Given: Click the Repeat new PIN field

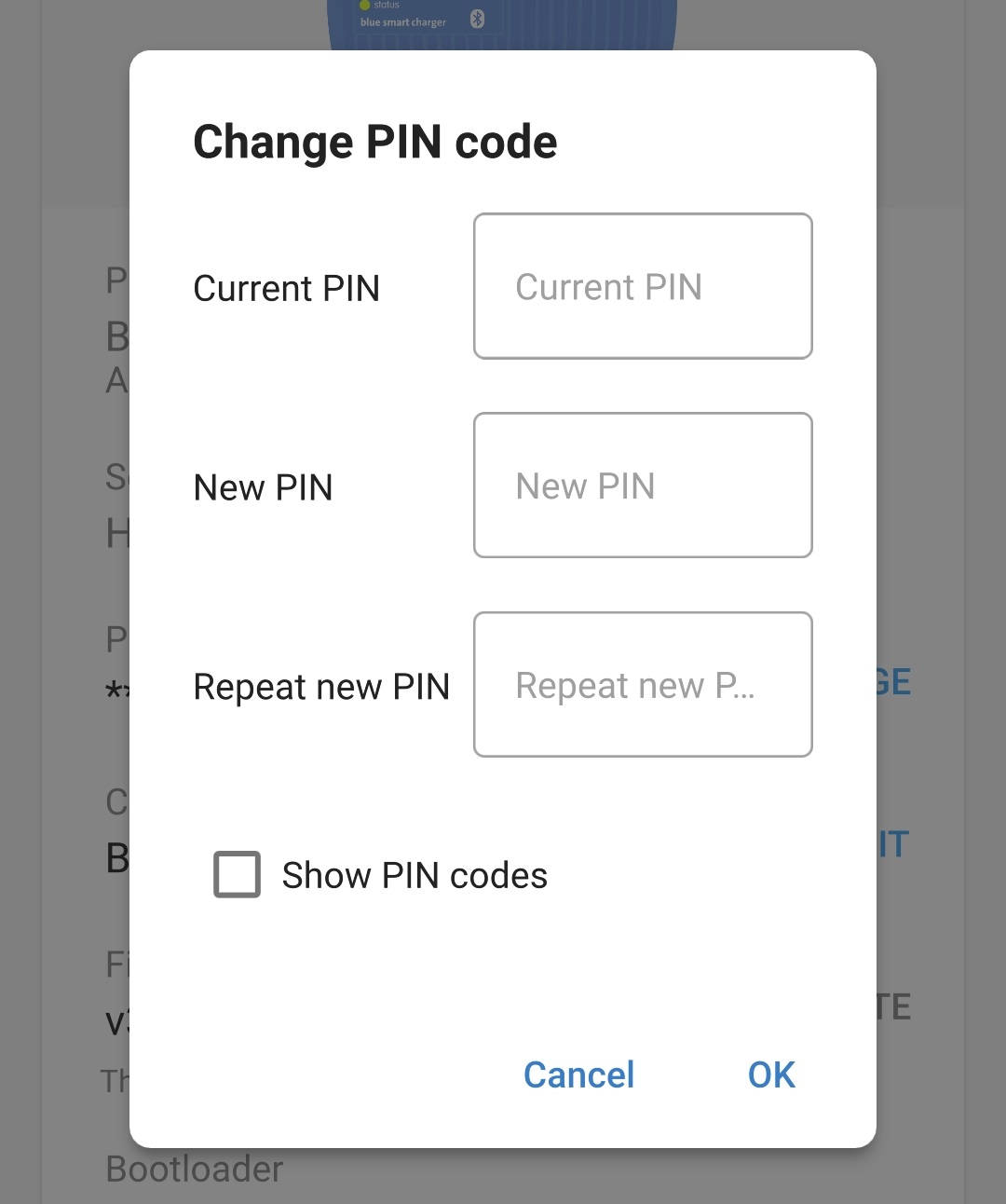Looking at the screenshot, I should (642, 685).
